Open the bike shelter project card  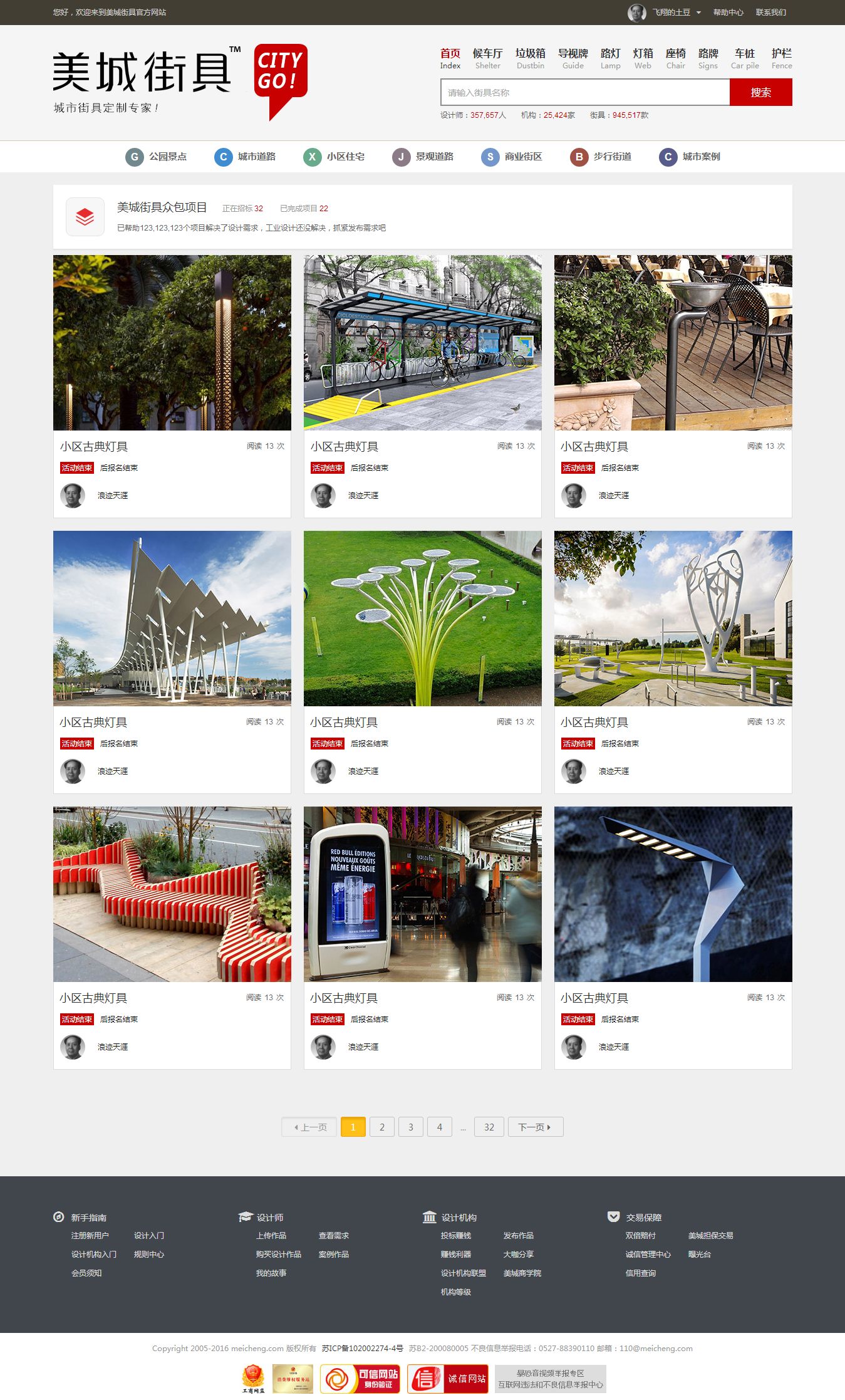[x=422, y=343]
